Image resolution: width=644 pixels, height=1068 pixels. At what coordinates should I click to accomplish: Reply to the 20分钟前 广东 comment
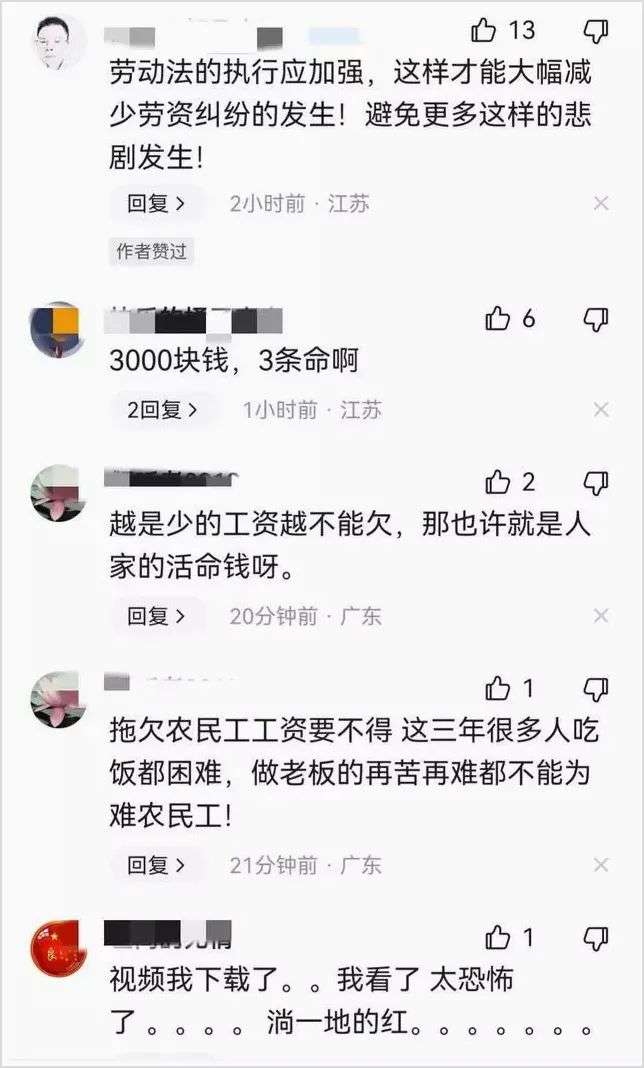[x=156, y=616]
